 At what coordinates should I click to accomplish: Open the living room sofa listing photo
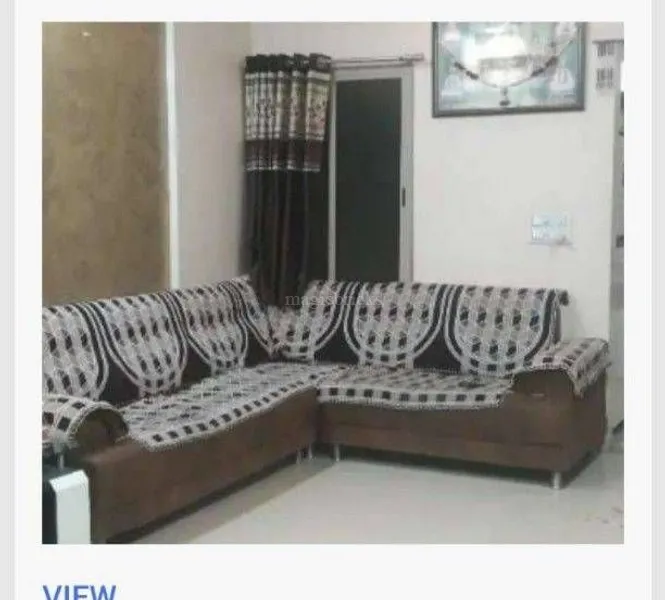(x=332, y=283)
